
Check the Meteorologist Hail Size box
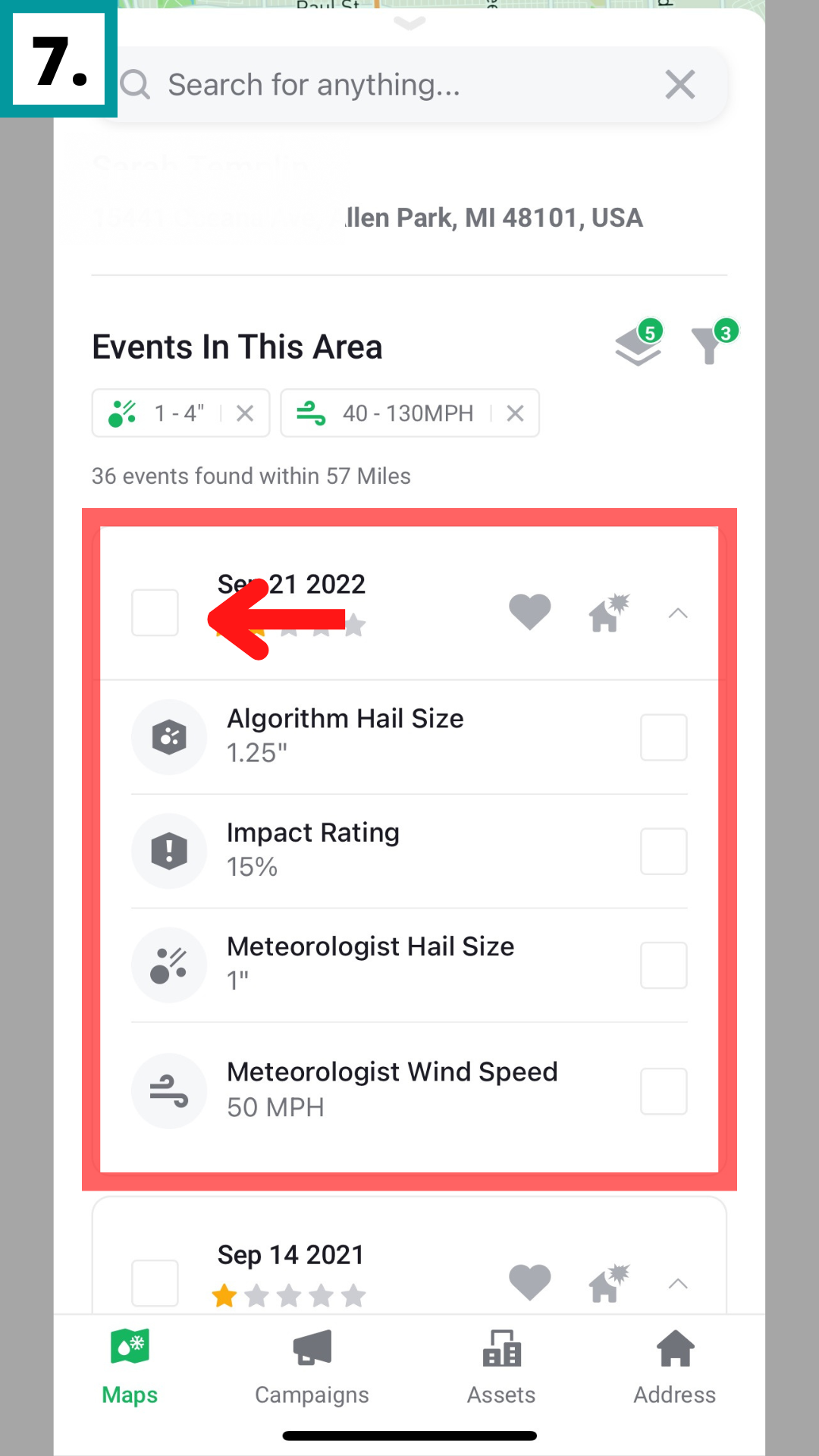(664, 965)
